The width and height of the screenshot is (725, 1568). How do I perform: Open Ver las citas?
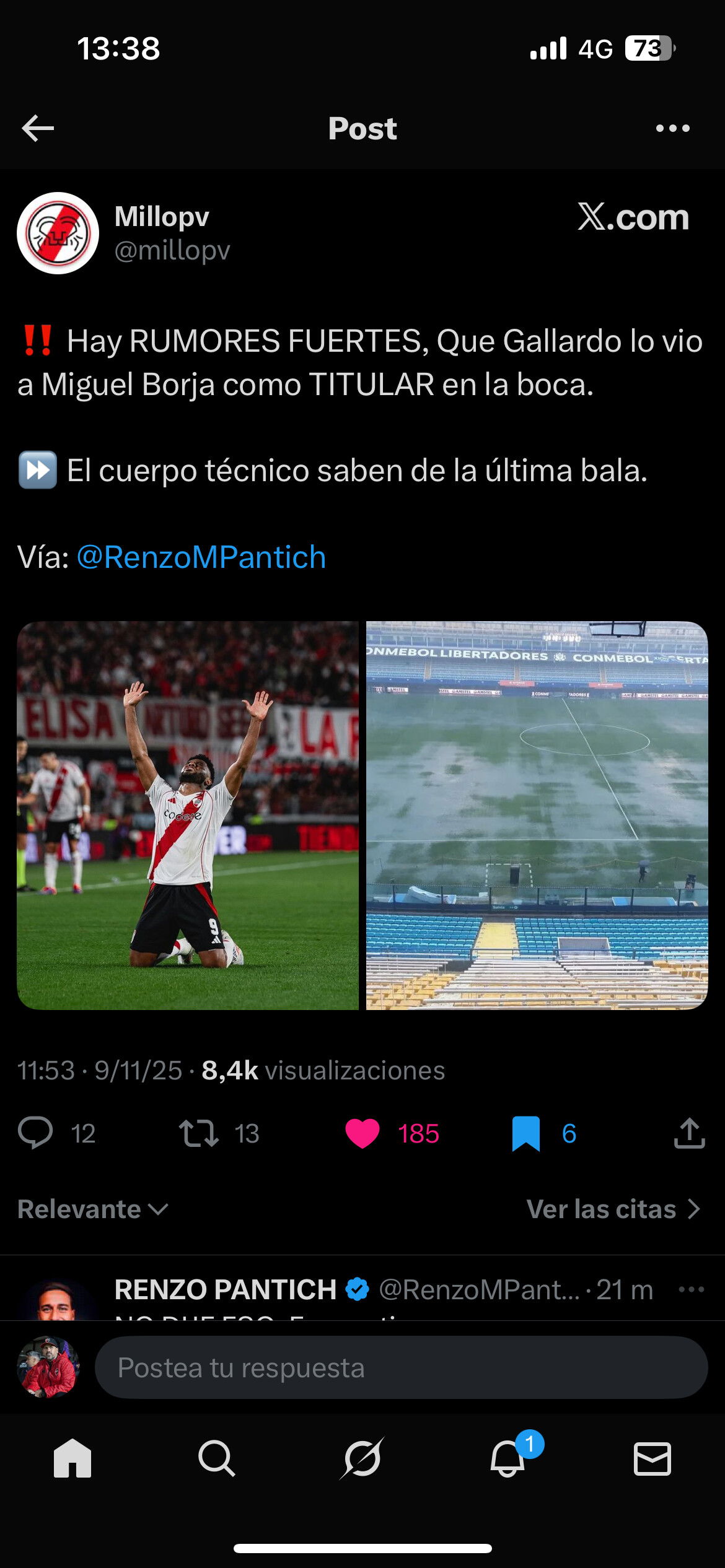pos(613,1209)
